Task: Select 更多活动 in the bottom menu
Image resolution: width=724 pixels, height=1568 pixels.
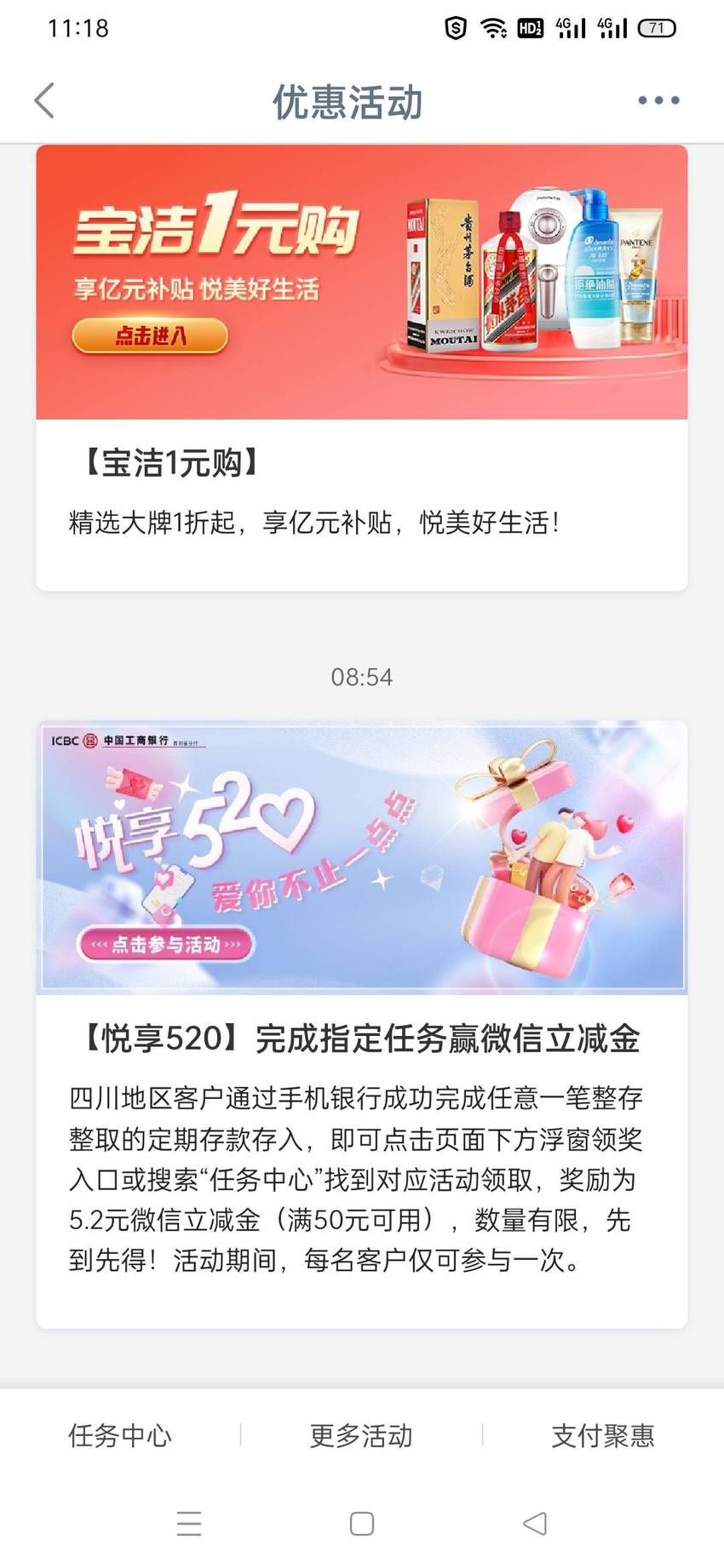Action: tap(361, 1435)
